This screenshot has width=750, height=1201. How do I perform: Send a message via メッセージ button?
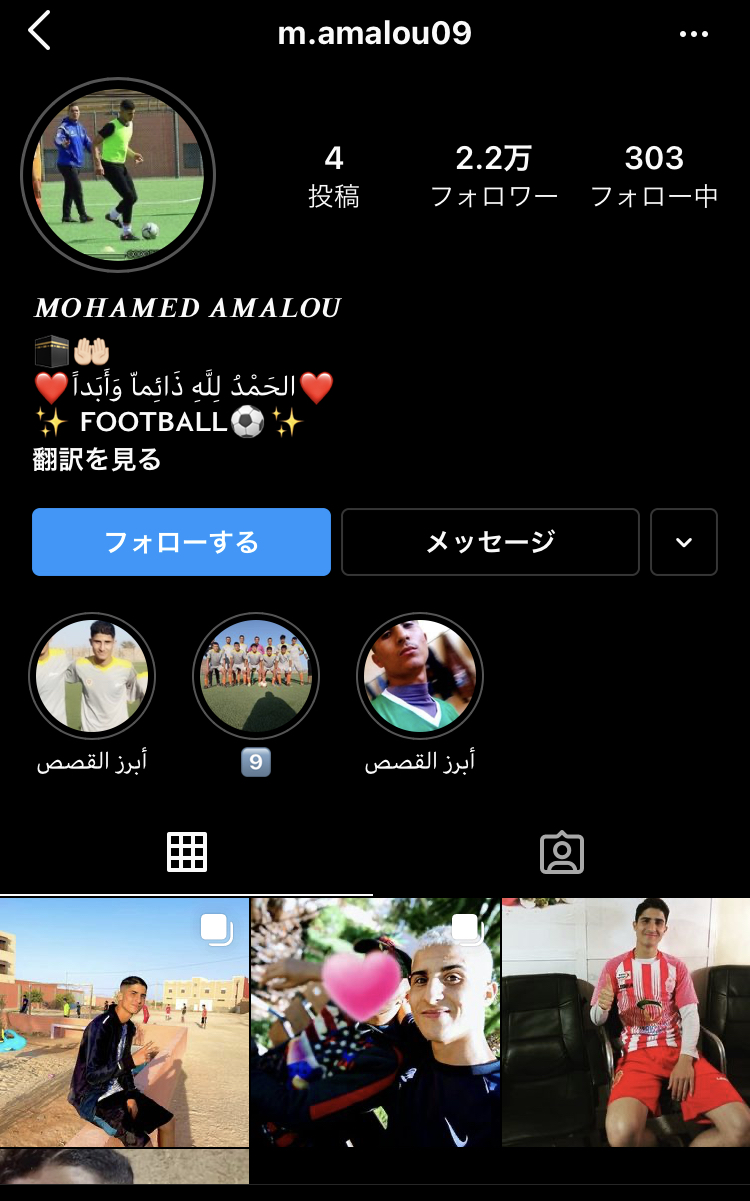point(490,542)
